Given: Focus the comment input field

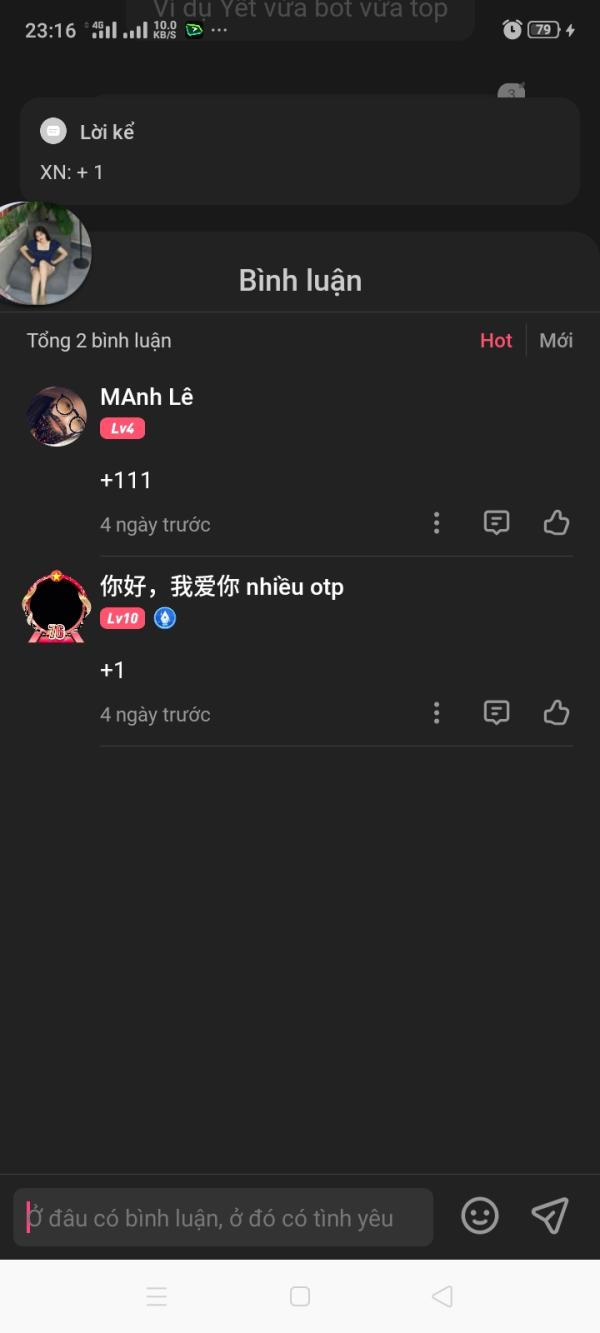Looking at the screenshot, I should click(x=223, y=1217).
